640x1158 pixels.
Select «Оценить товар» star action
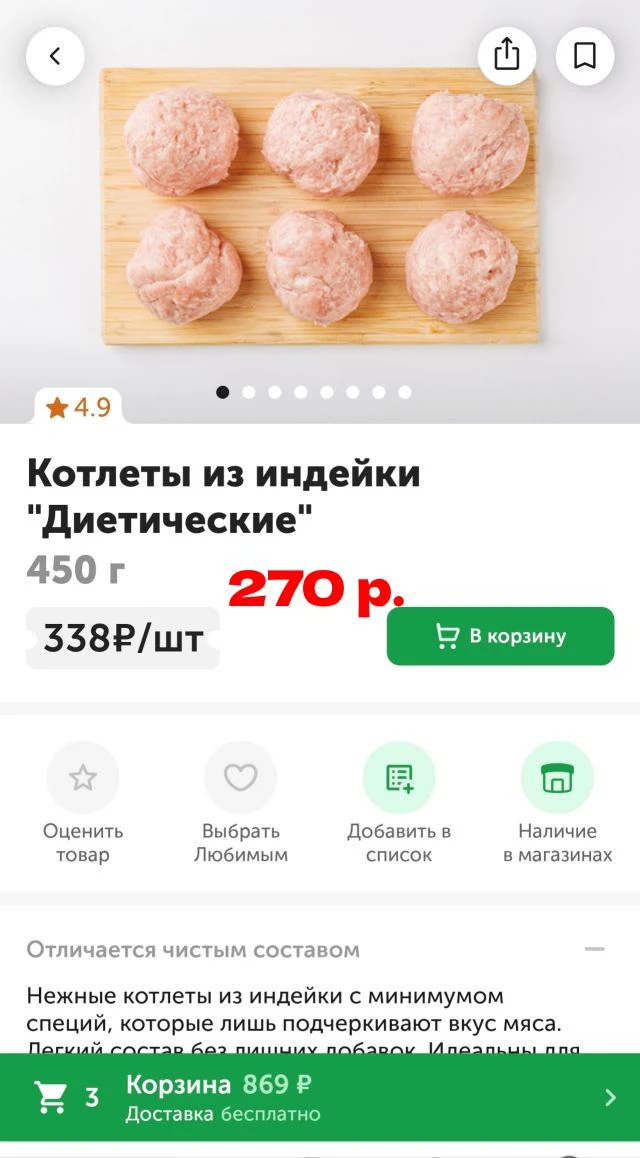click(83, 778)
